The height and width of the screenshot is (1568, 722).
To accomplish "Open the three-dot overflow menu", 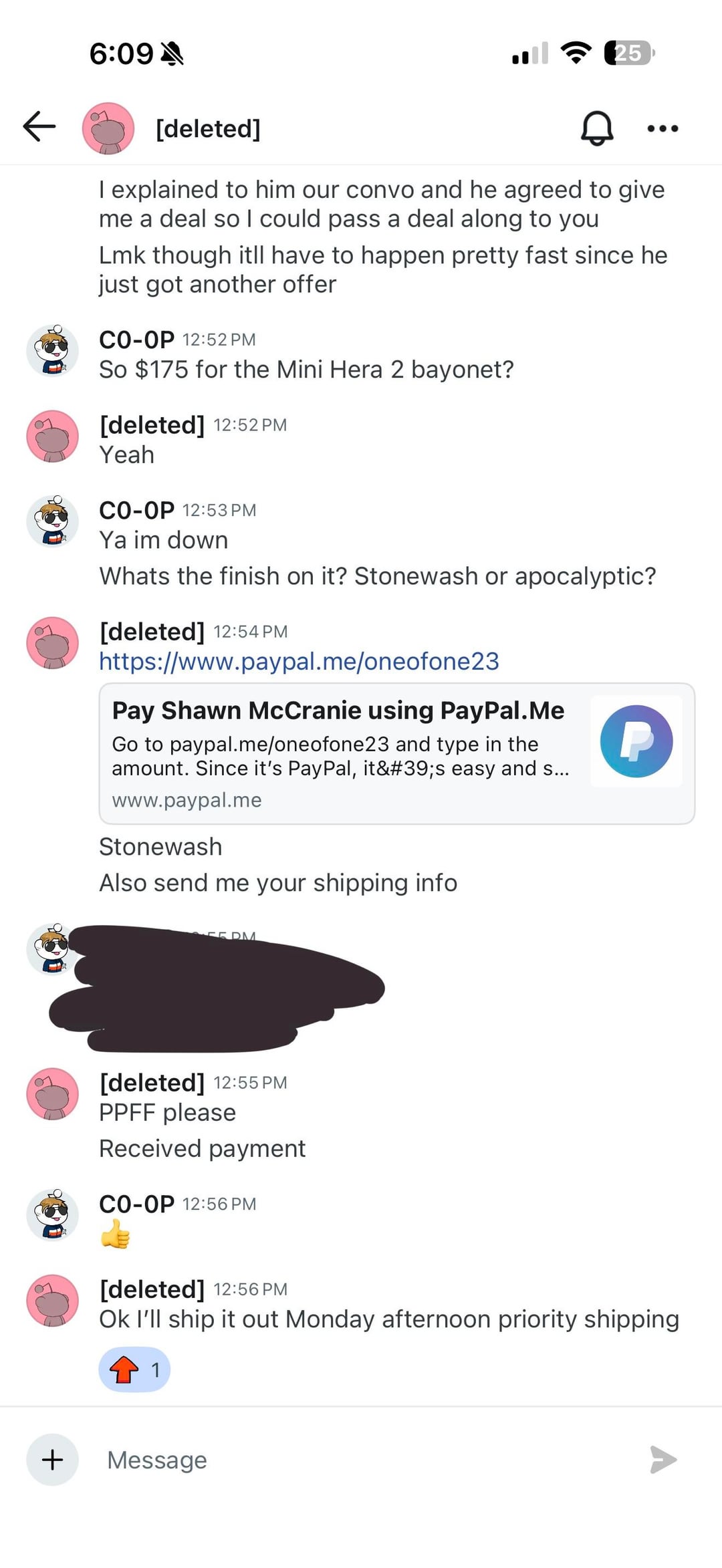I will point(663,128).
